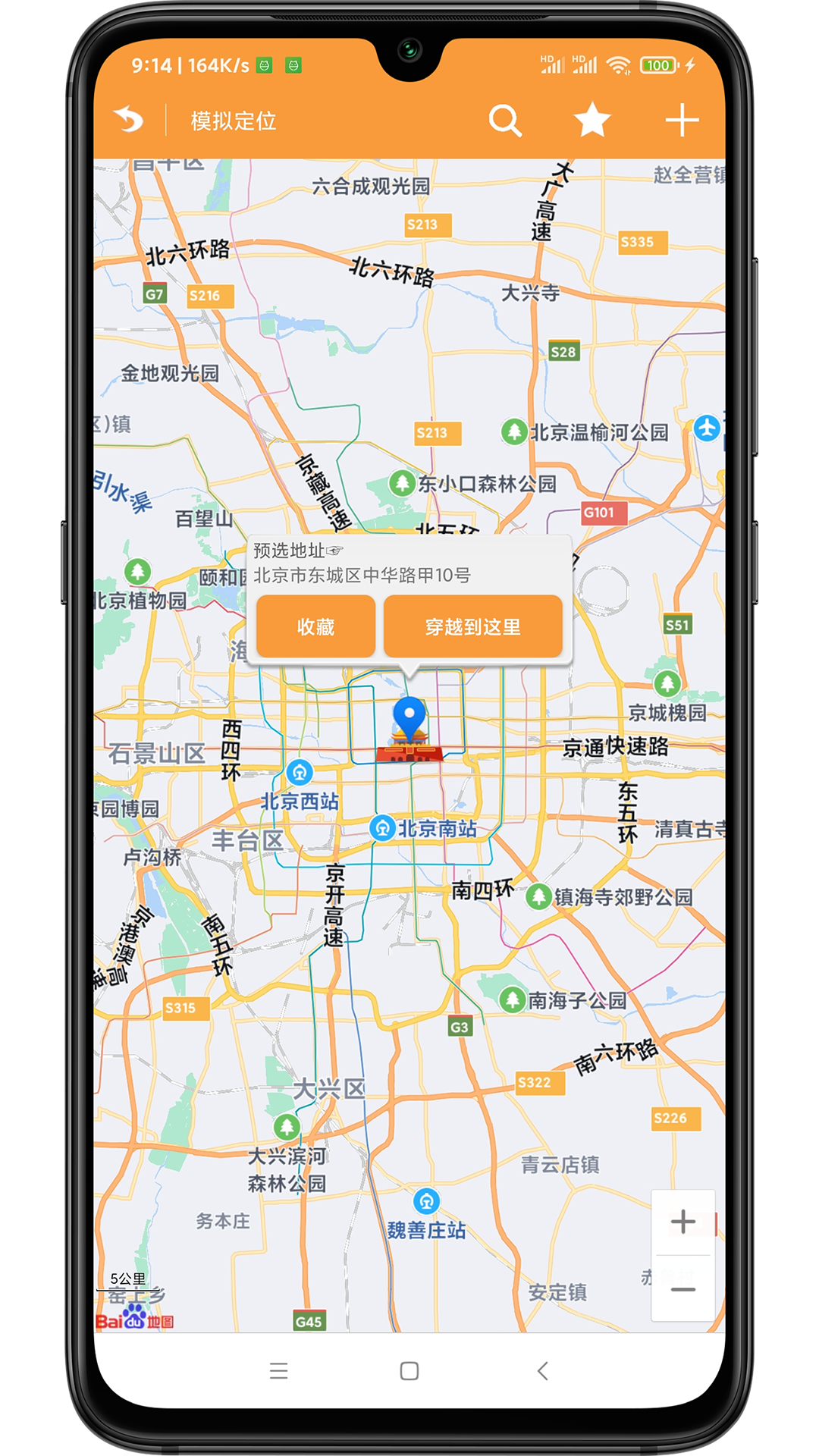
Task: Tap 穿越到这里 to teleport here
Action: 472,626
